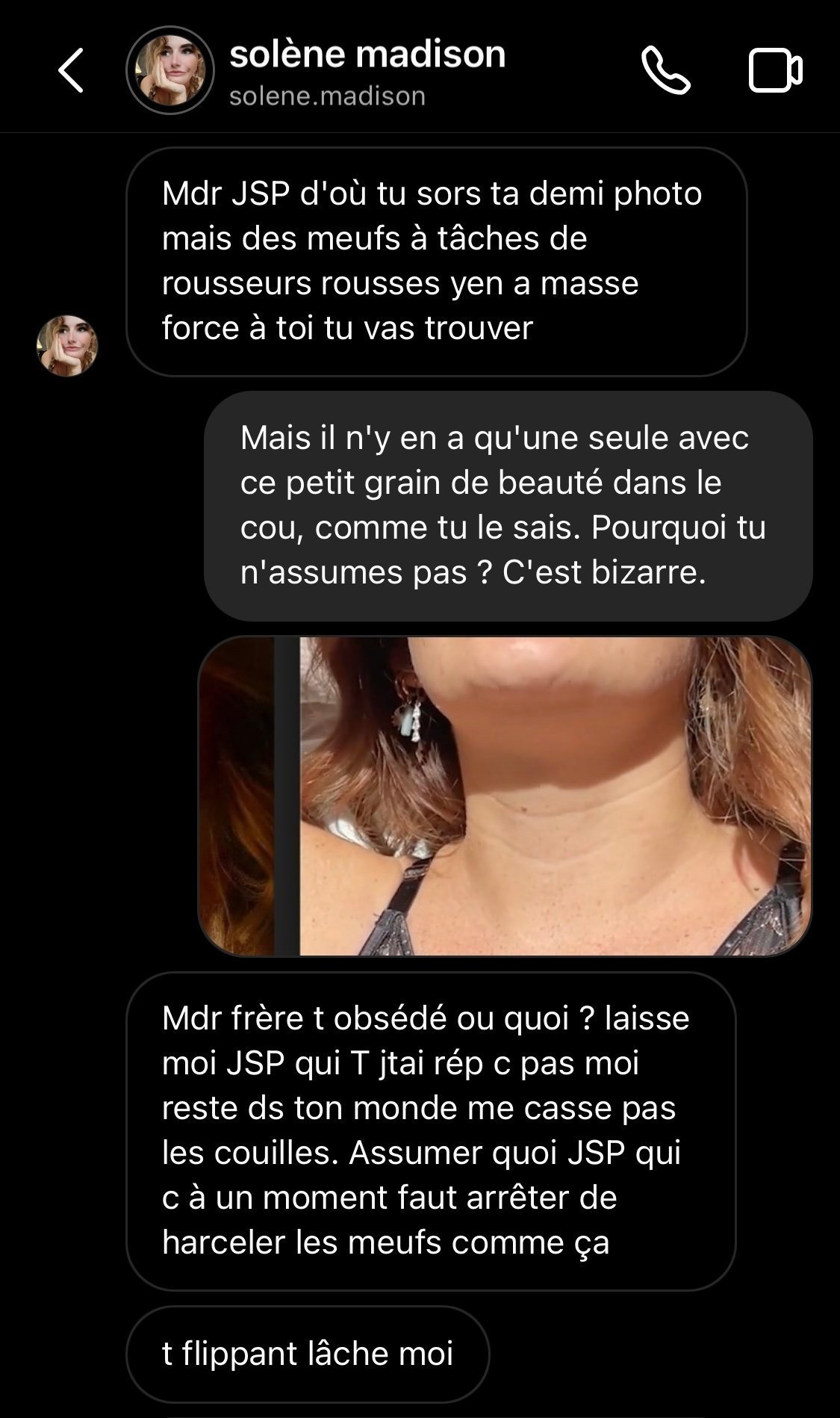Image resolution: width=840 pixels, height=1418 pixels.
Task: Start a video call with solène madison
Action: tap(775, 71)
